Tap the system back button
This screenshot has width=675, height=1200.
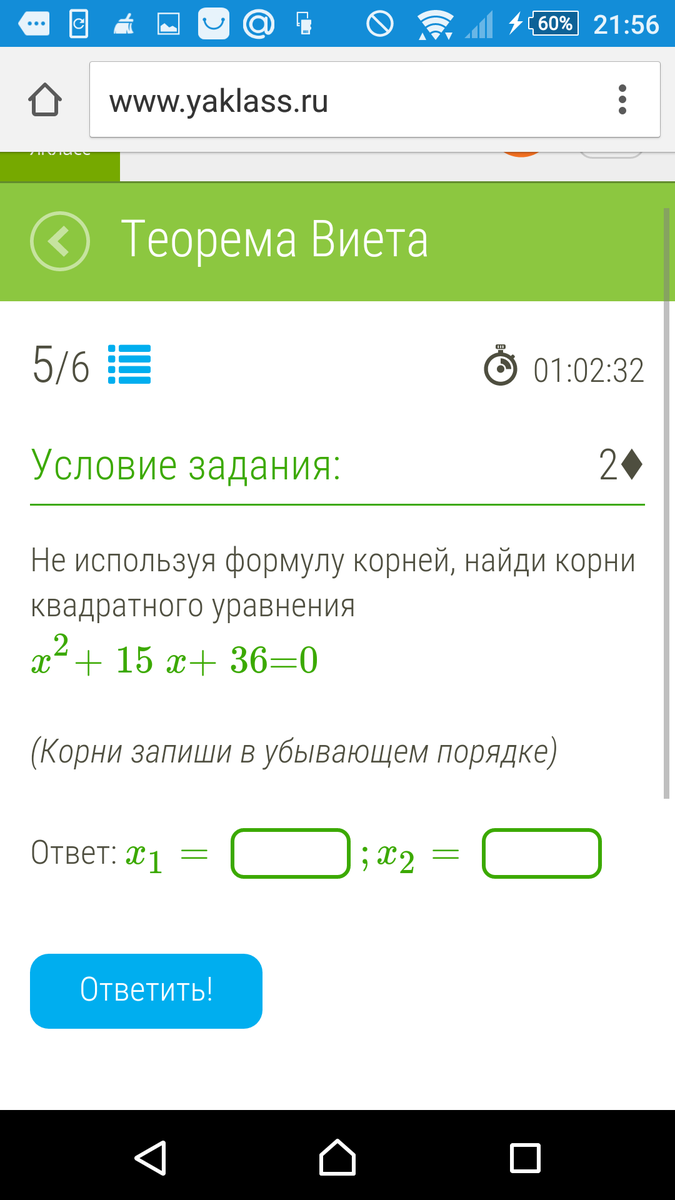[x=150, y=1157]
